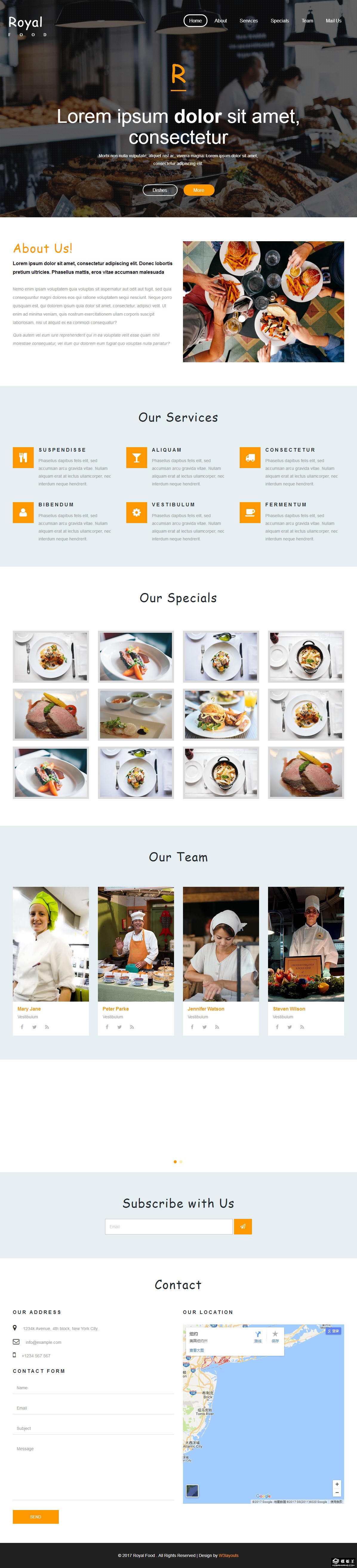357x1568 pixels.
Task: Select the second carousel dot indicator
Action: pyautogui.click(x=181, y=1162)
